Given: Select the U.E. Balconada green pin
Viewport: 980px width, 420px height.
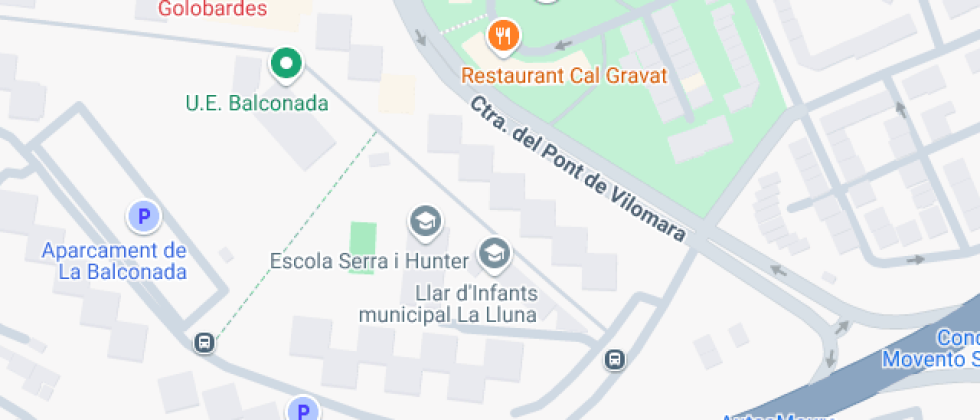Looking at the screenshot, I should tap(287, 66).
